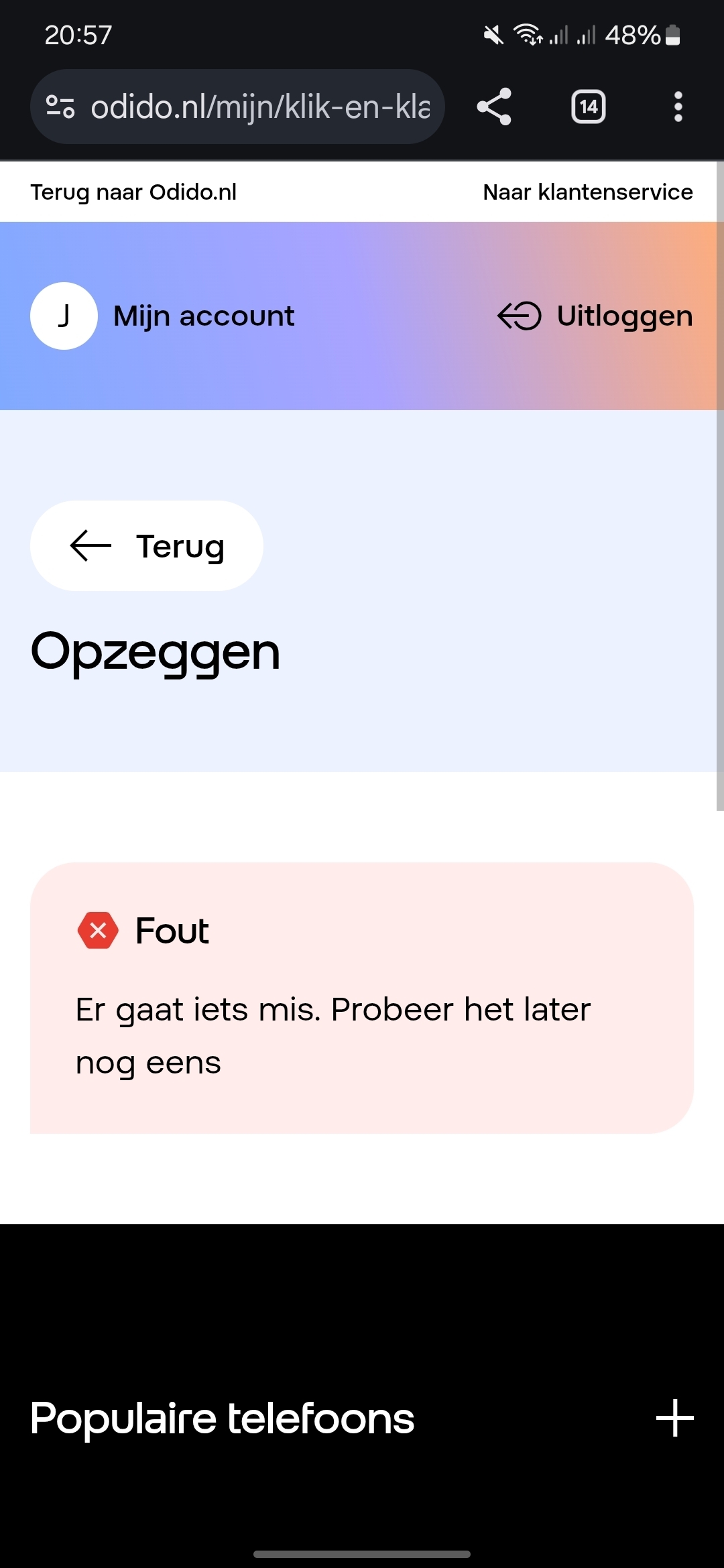Open the browser overflow menu

678,107
